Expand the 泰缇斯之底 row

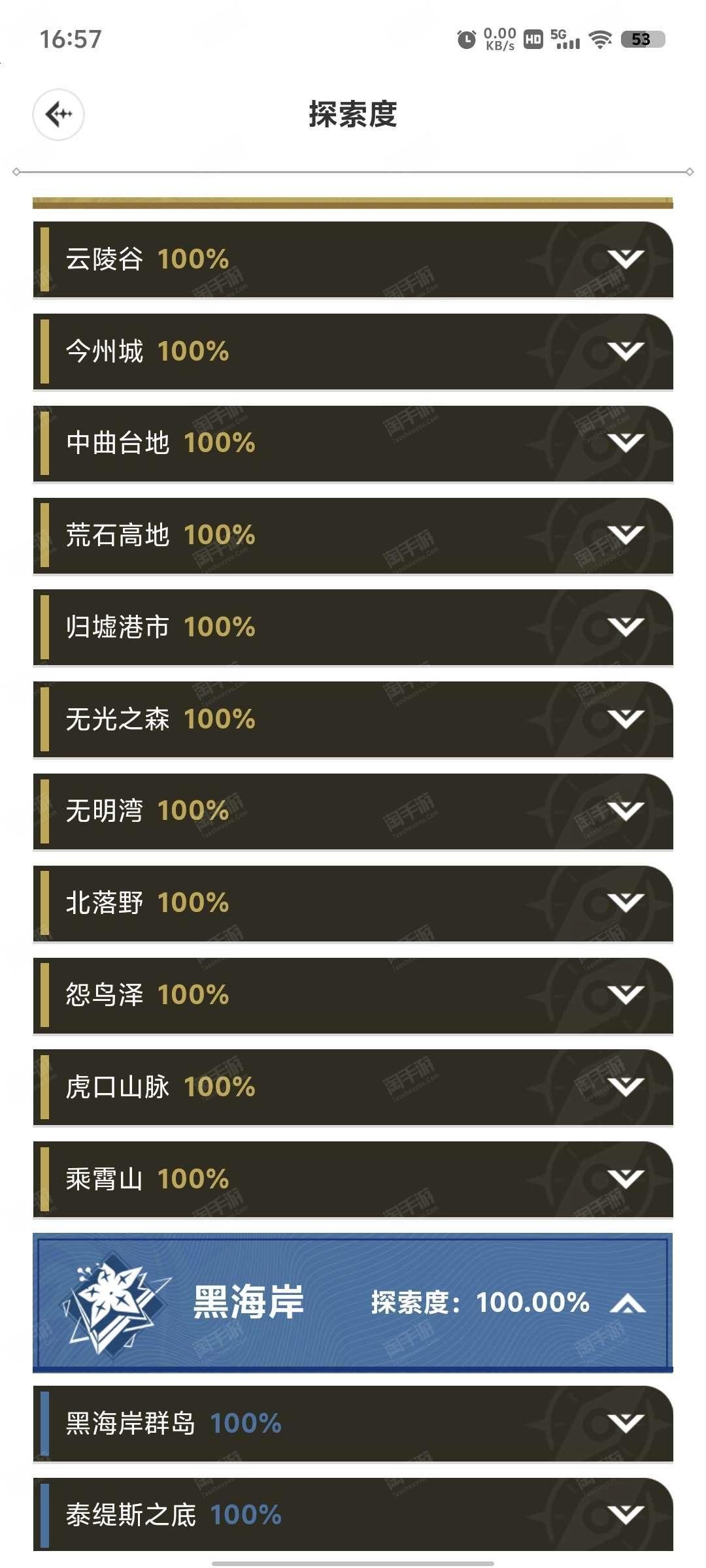(x=353, y=1514)
